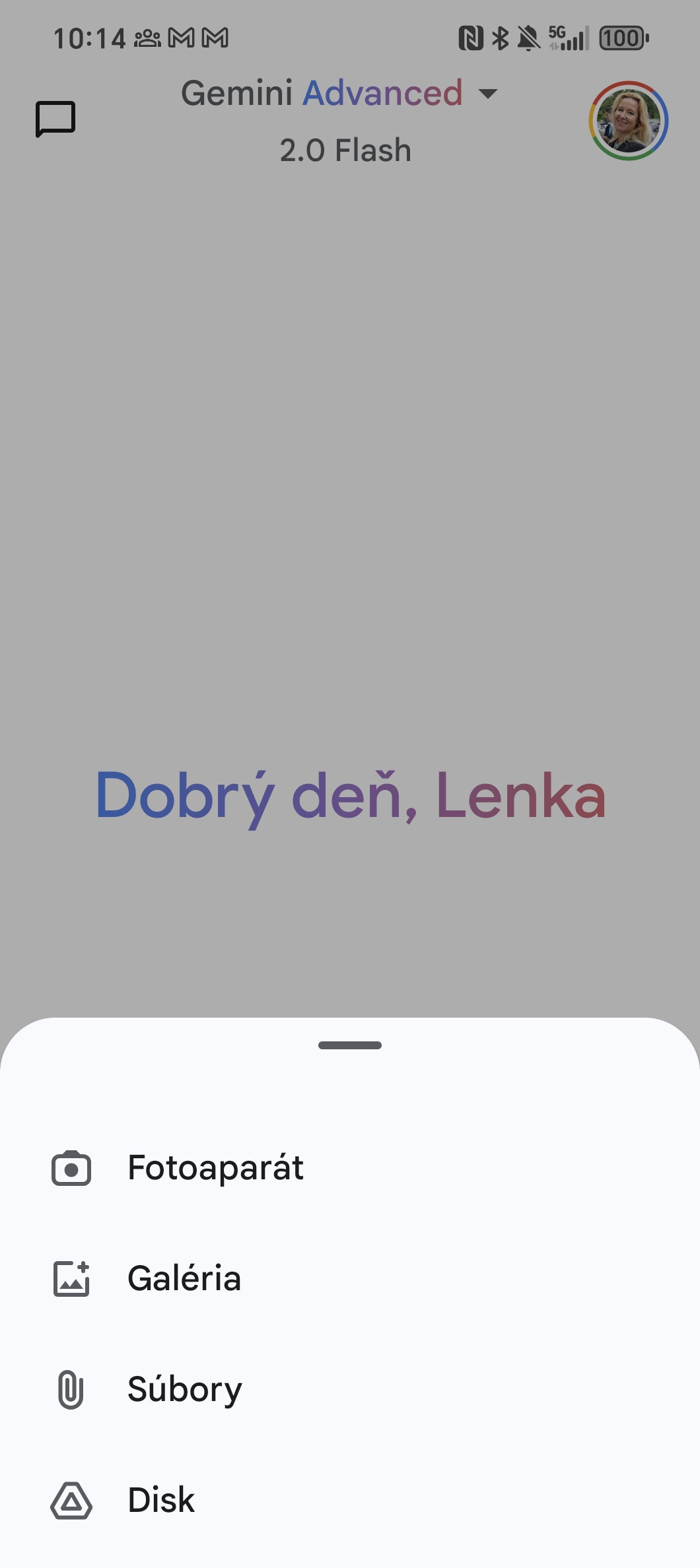This screenshot has height=1568, width=700.
Task: Expand the Gemini Advanced model dropdown
Action: (x=339, y=93)
